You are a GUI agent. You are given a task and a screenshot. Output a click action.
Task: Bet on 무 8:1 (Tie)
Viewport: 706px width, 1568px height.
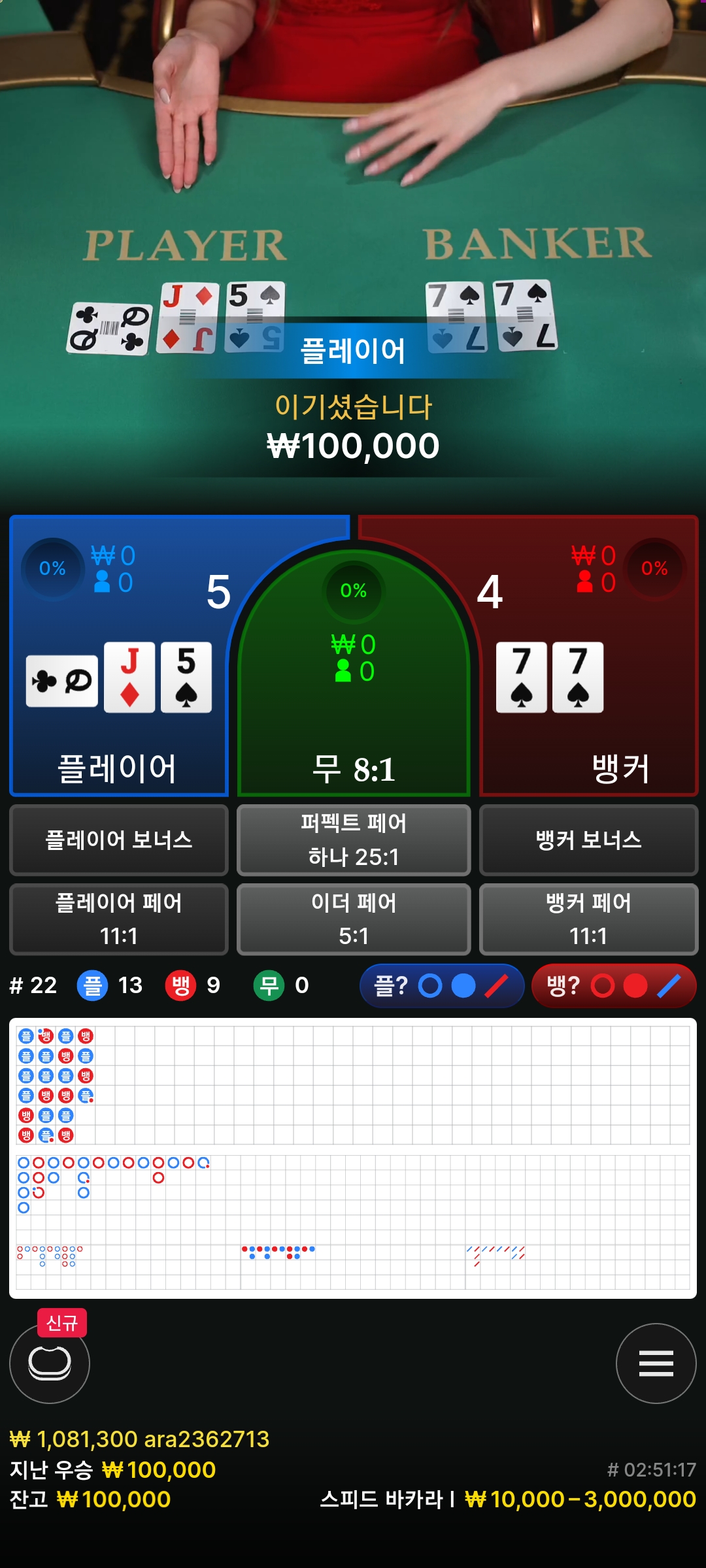click(354, 673)
